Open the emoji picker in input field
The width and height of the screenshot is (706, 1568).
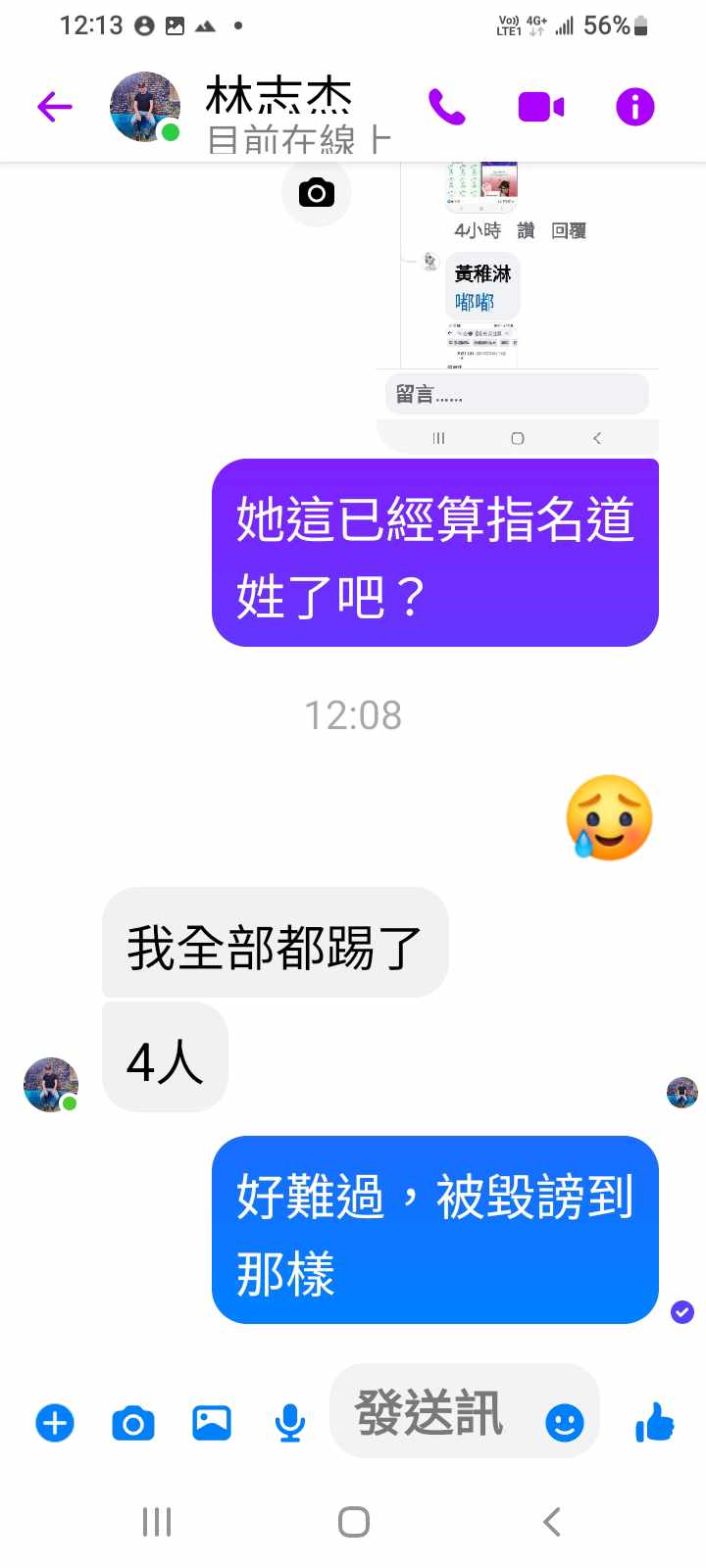click(x=565, y=1422)
